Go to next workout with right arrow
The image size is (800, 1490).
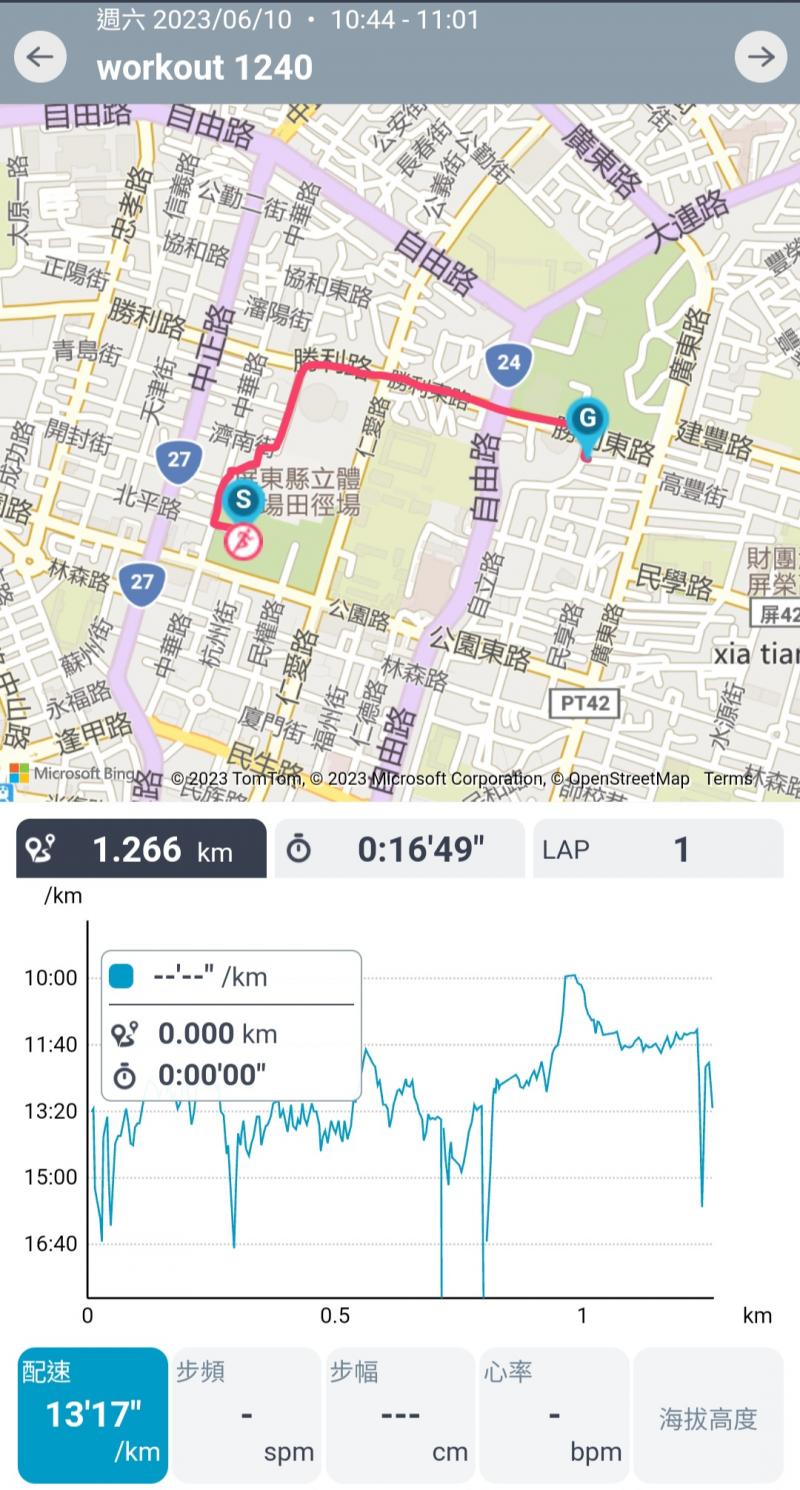(760, 57)
